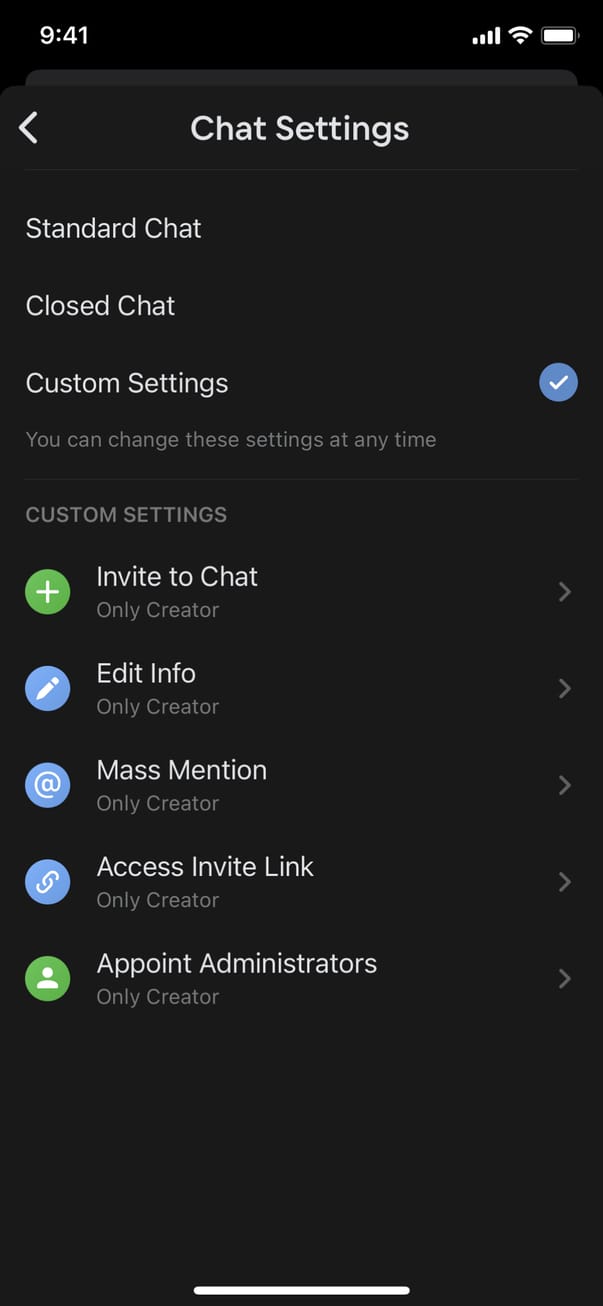Select the Standard Chat option

click(x=114, y=228)
